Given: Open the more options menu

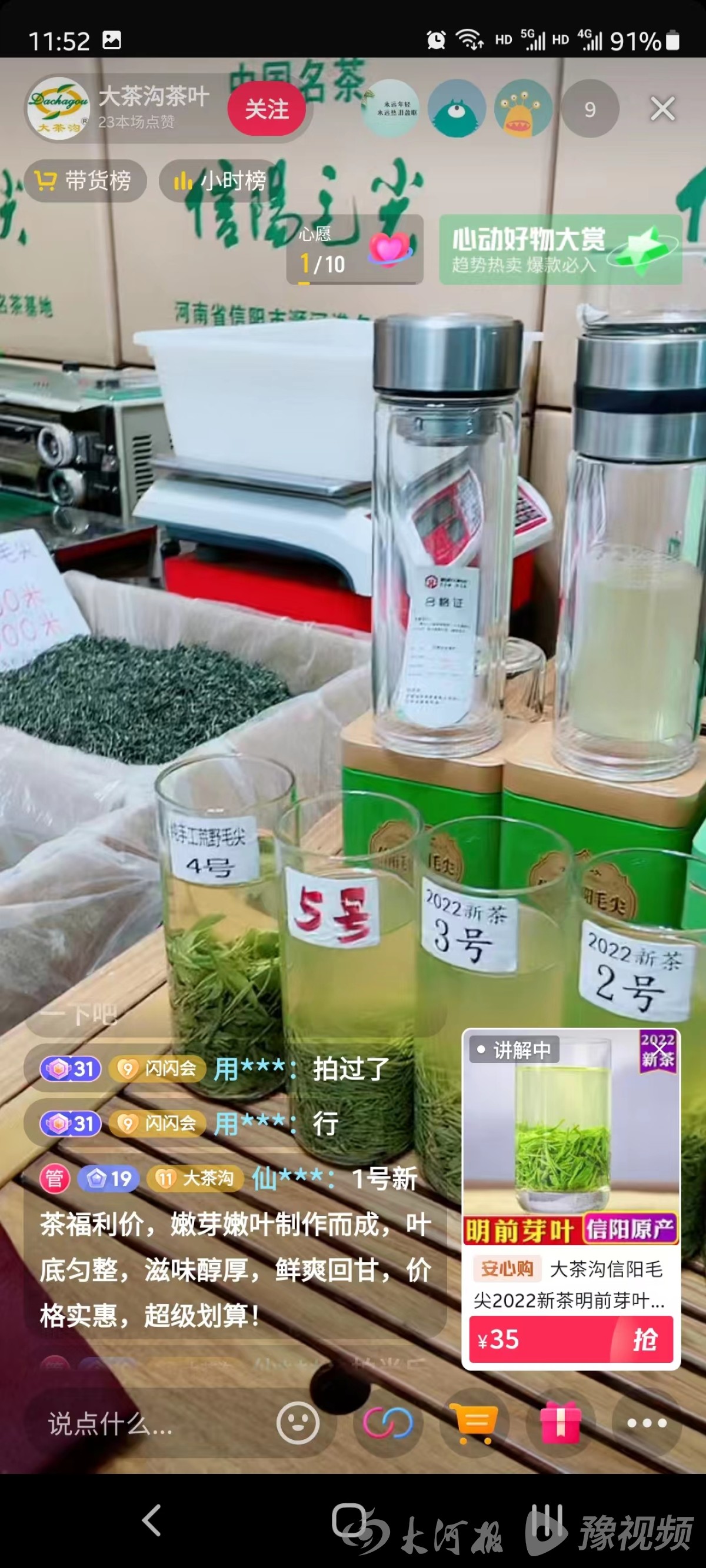Looking at the screenshot, I should point(647,1424).
